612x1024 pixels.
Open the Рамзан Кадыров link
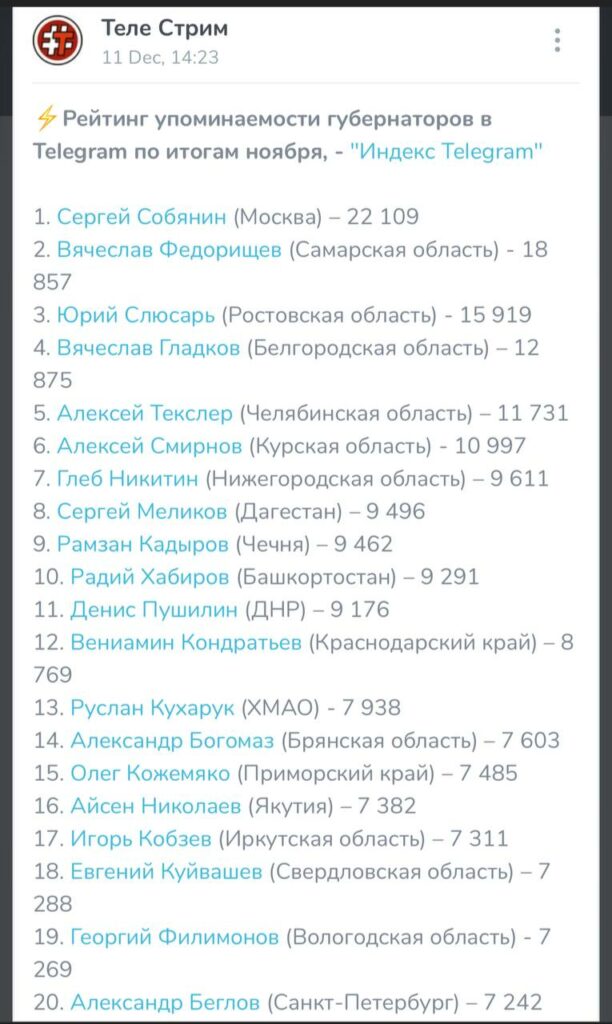(143, 544)
